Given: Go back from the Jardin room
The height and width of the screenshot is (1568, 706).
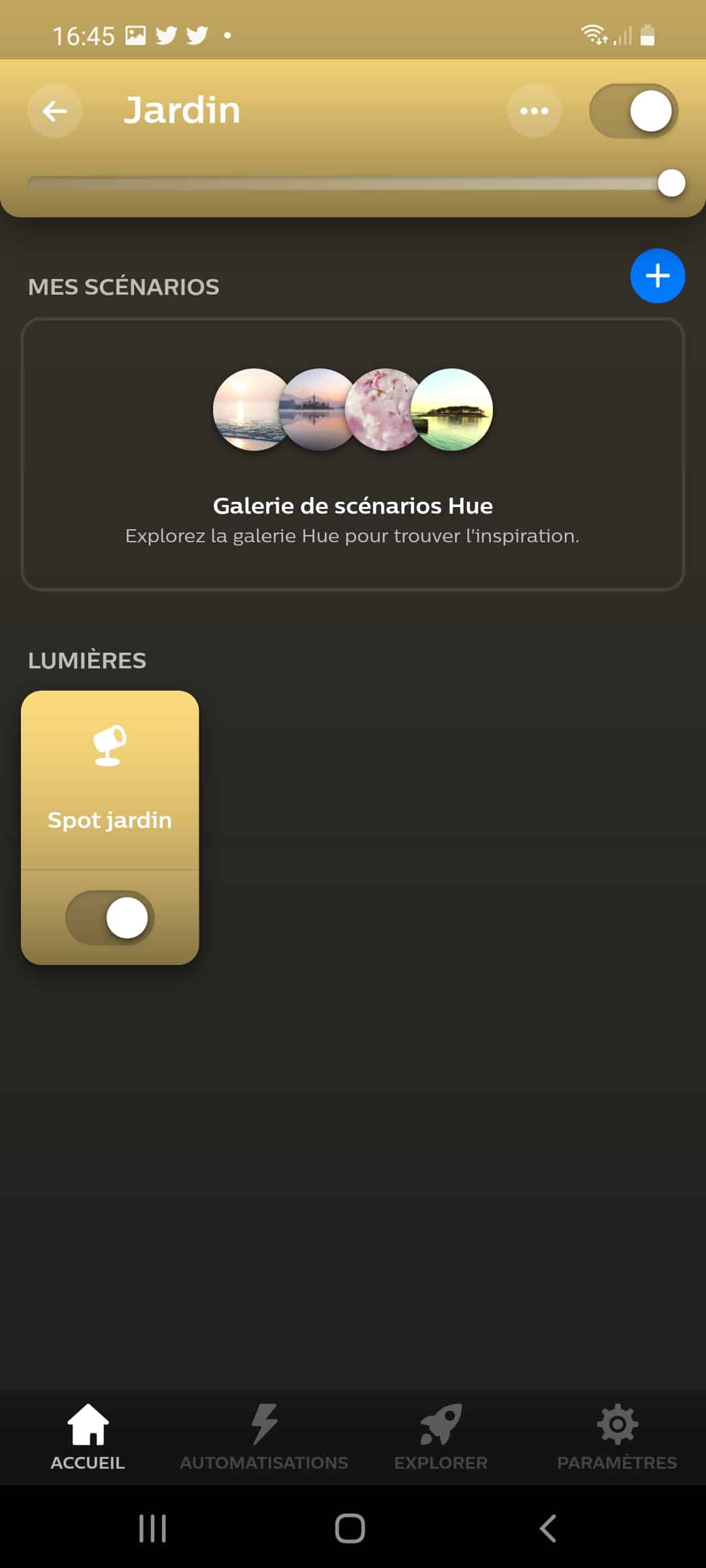Looking at the screenshot, I should 55,111.
